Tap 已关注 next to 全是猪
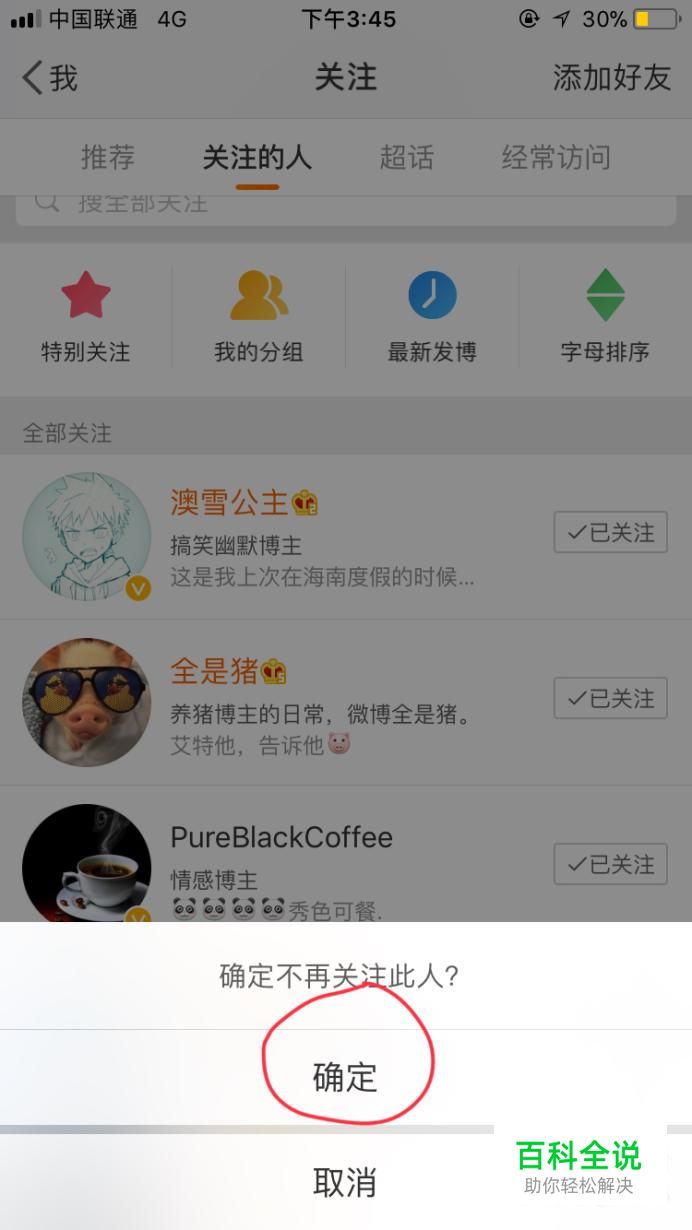 [610, 698]
